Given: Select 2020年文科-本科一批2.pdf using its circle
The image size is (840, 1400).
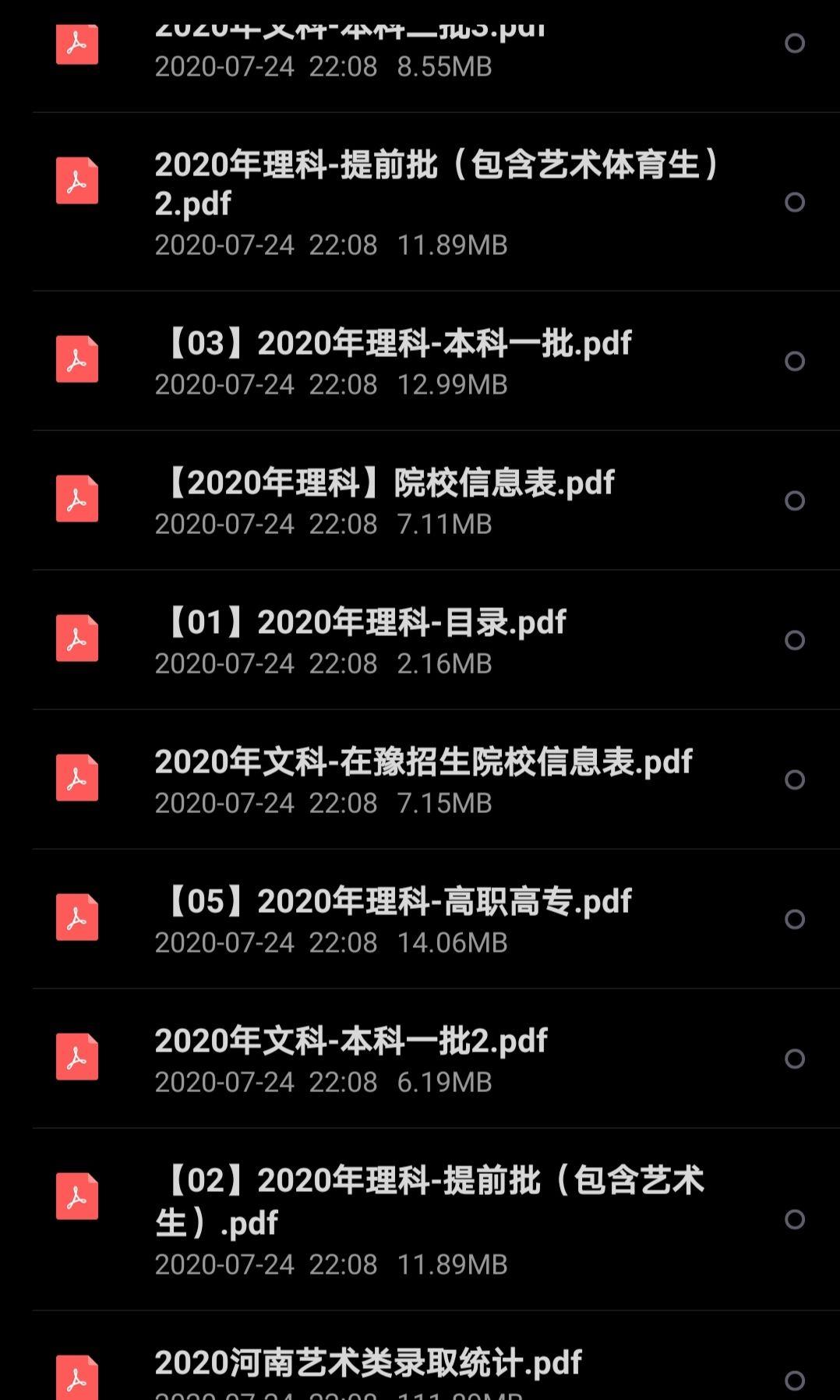Looking at the screenshot, I should click(795, 1059).
